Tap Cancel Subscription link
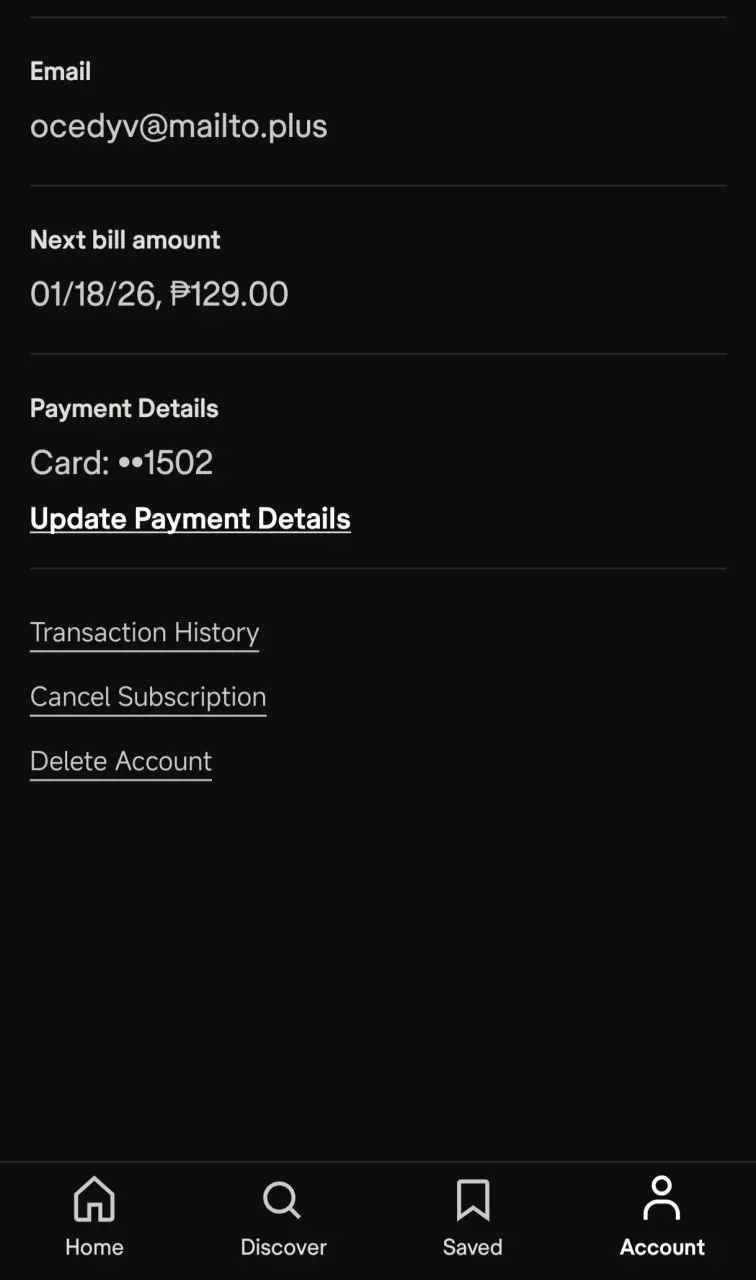This screenshot has width=756, height=1280. pos(148,697)
